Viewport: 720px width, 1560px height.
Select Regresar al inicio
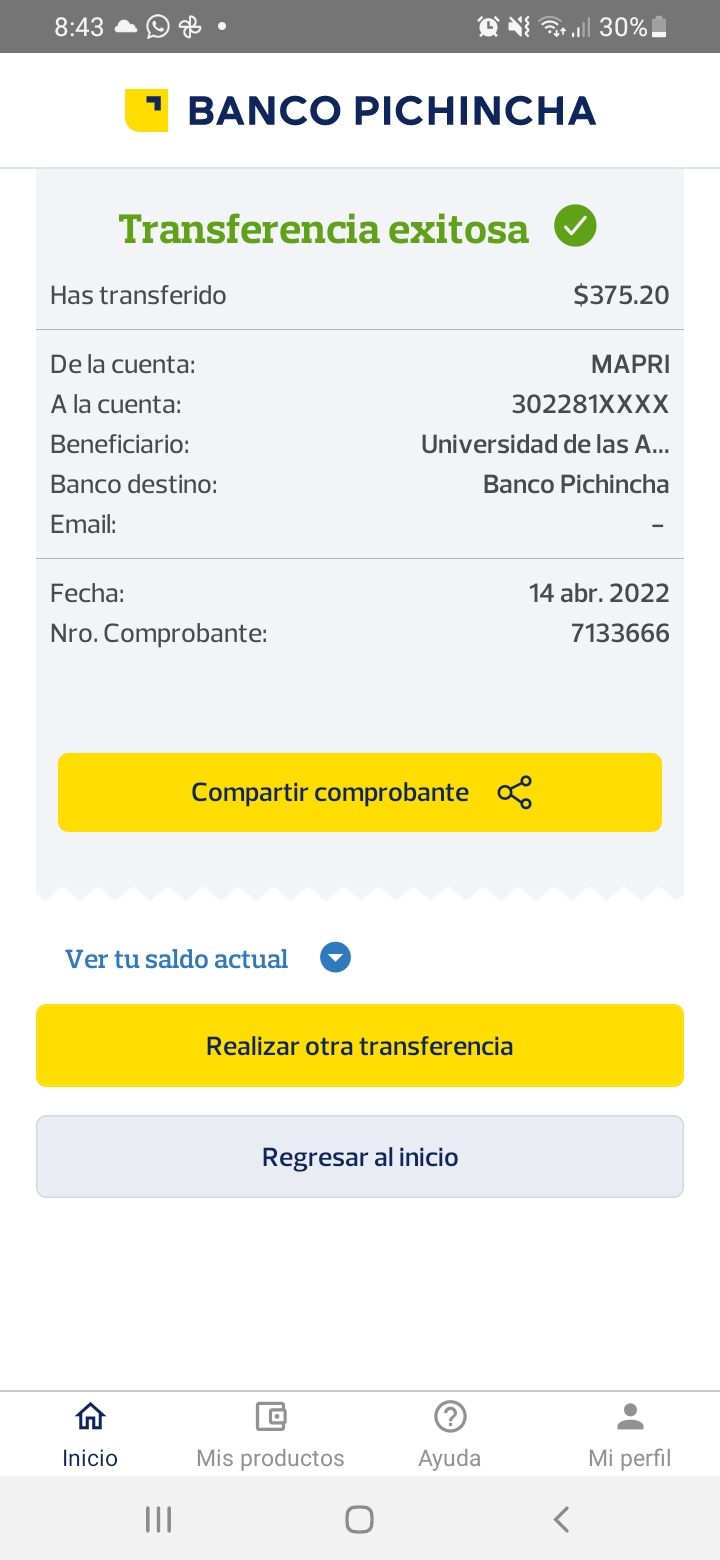click(360, 1157)
